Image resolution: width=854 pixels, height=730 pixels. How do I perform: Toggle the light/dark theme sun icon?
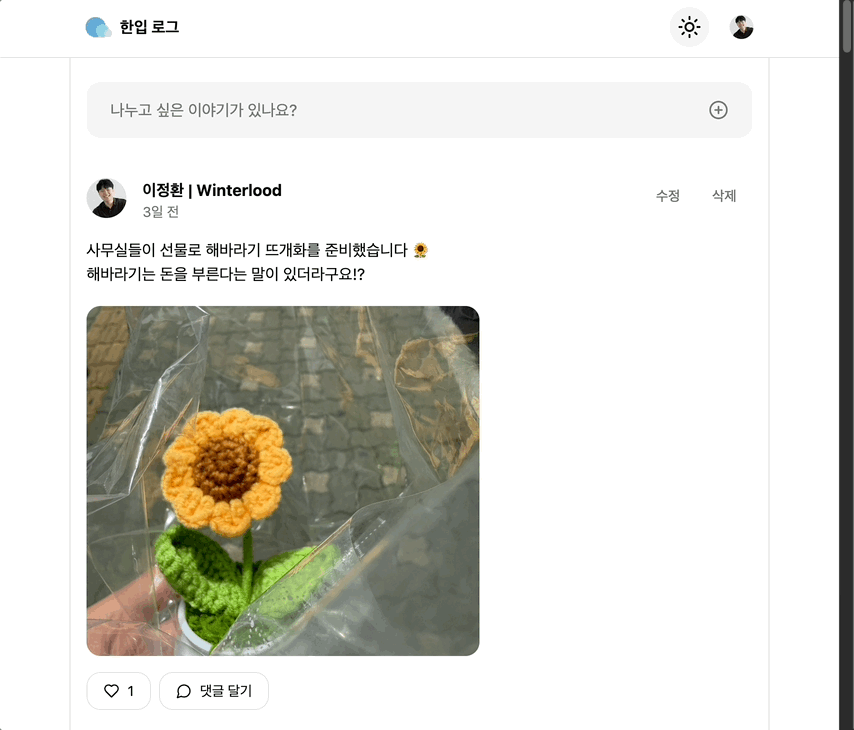[689, 27]
